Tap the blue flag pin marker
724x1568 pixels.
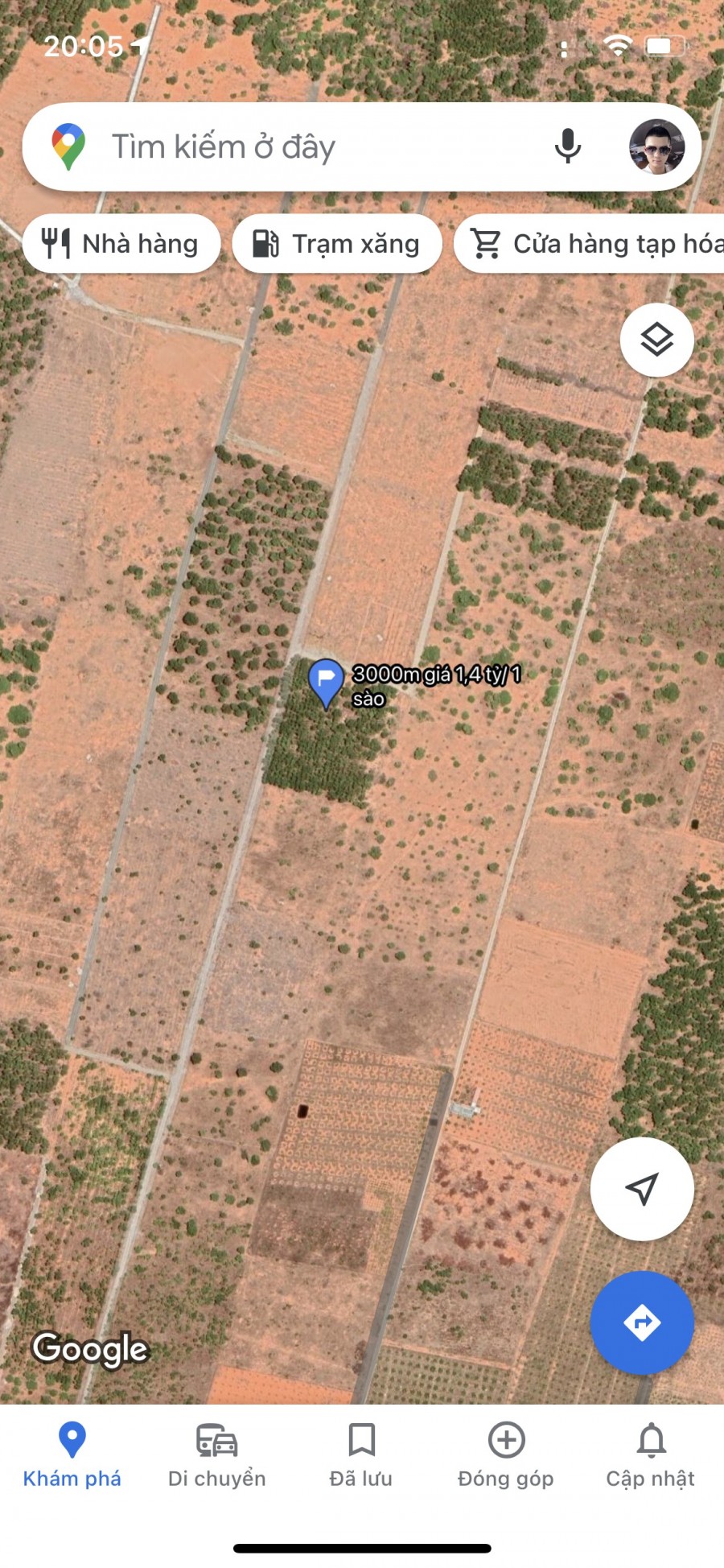coord(326,681)
